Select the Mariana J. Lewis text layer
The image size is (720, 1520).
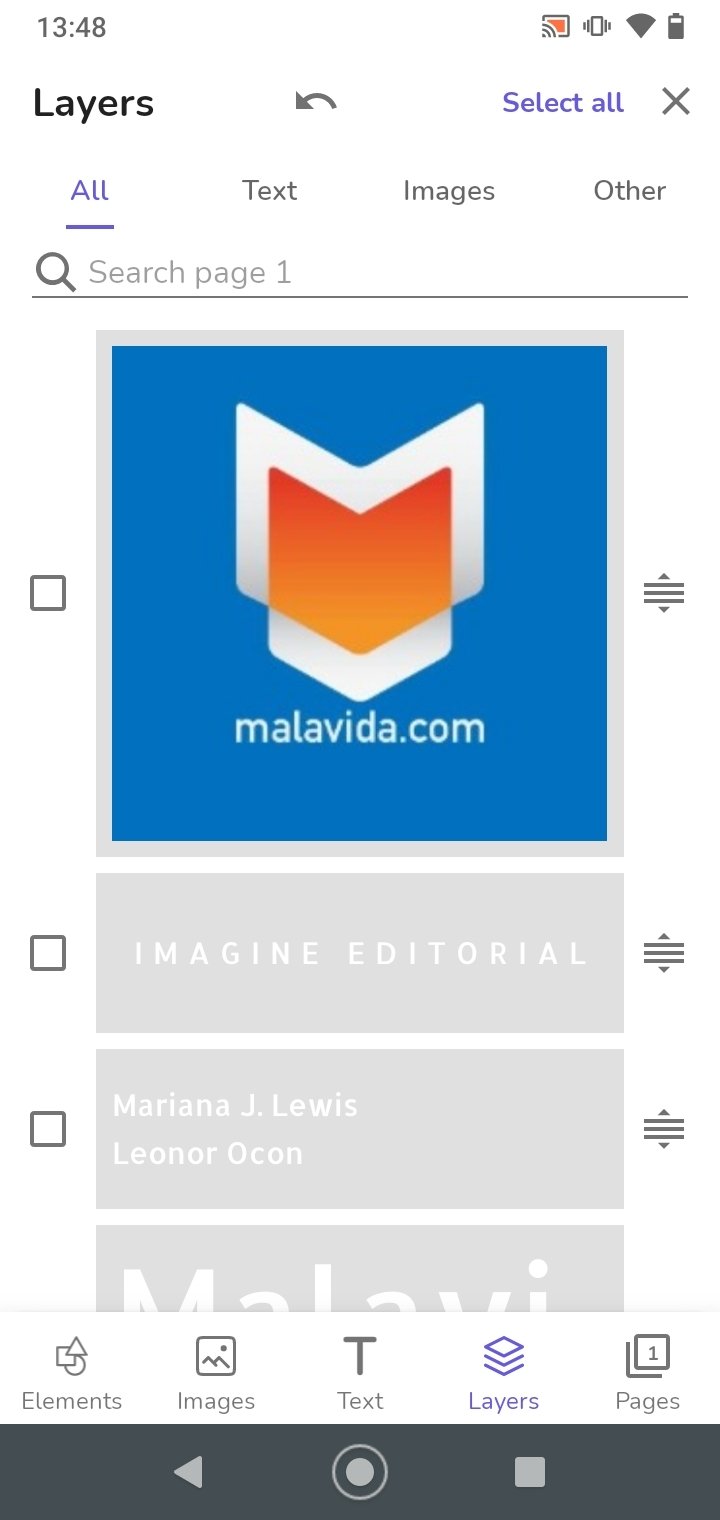pyautogui.click(x=360, y=1129)
